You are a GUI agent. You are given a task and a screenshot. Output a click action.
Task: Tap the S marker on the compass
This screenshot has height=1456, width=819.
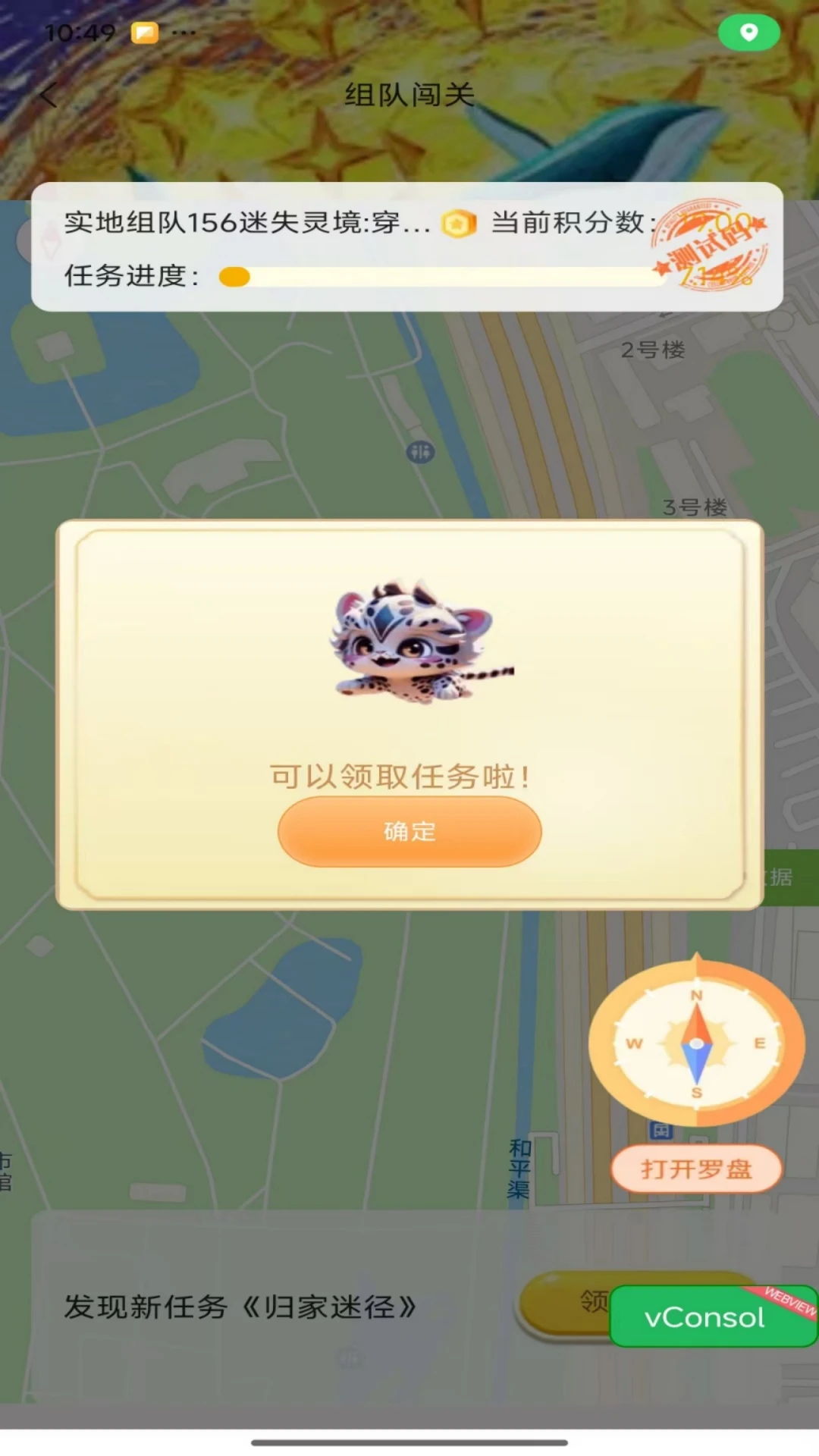pos(695,1093)
